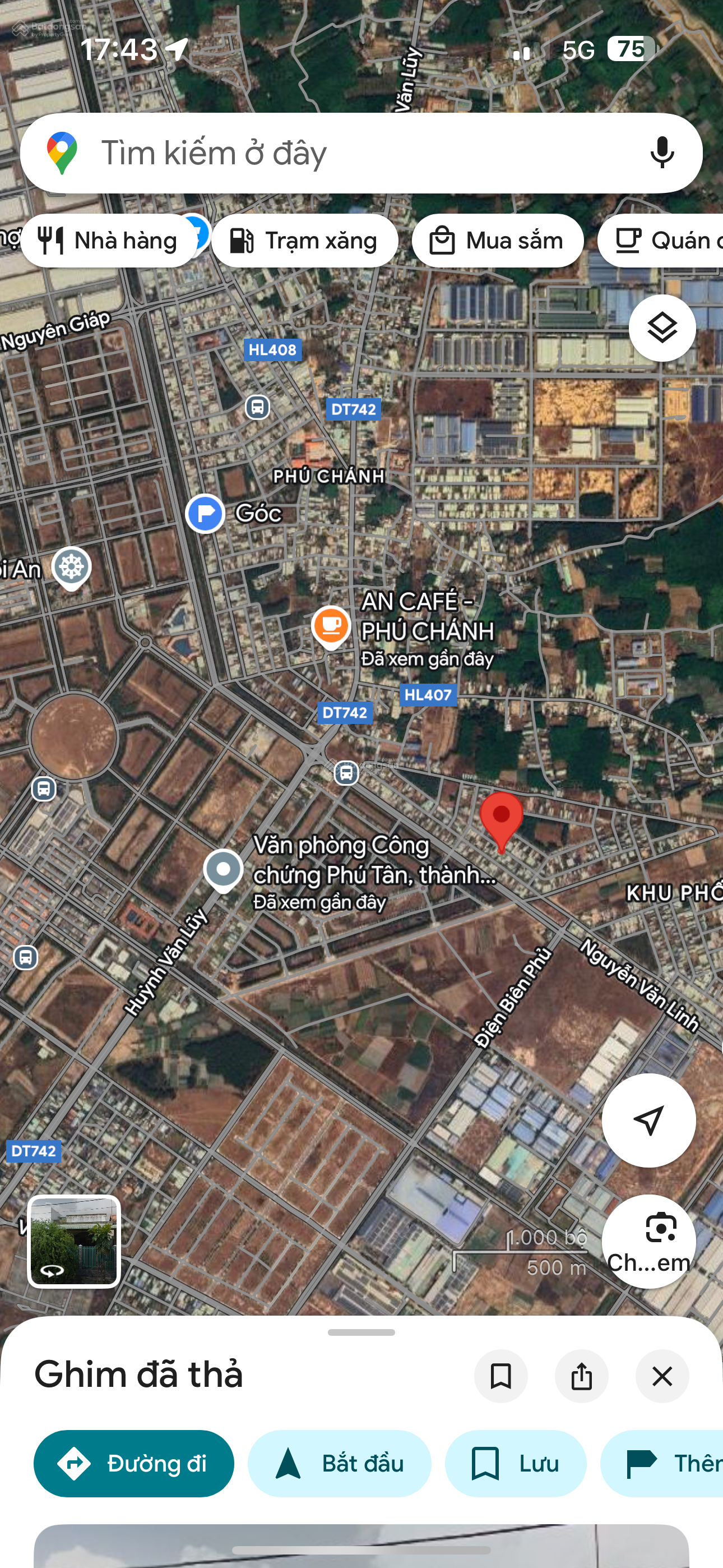Open the "Góc" parking marker
Screen dimensions: 723x1568
[x=206, y=513]
